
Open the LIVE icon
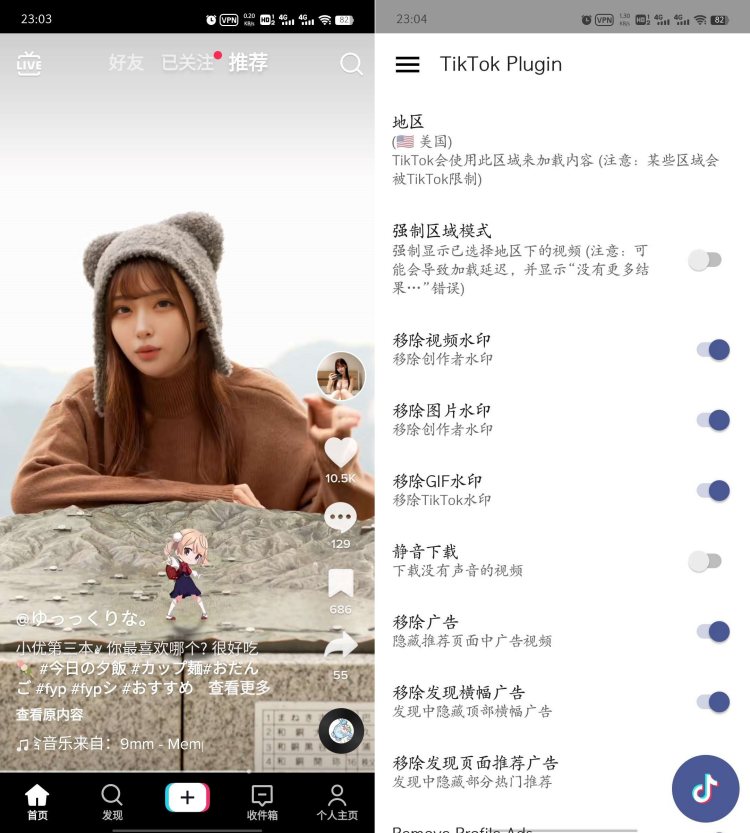[x=29, y=63]
